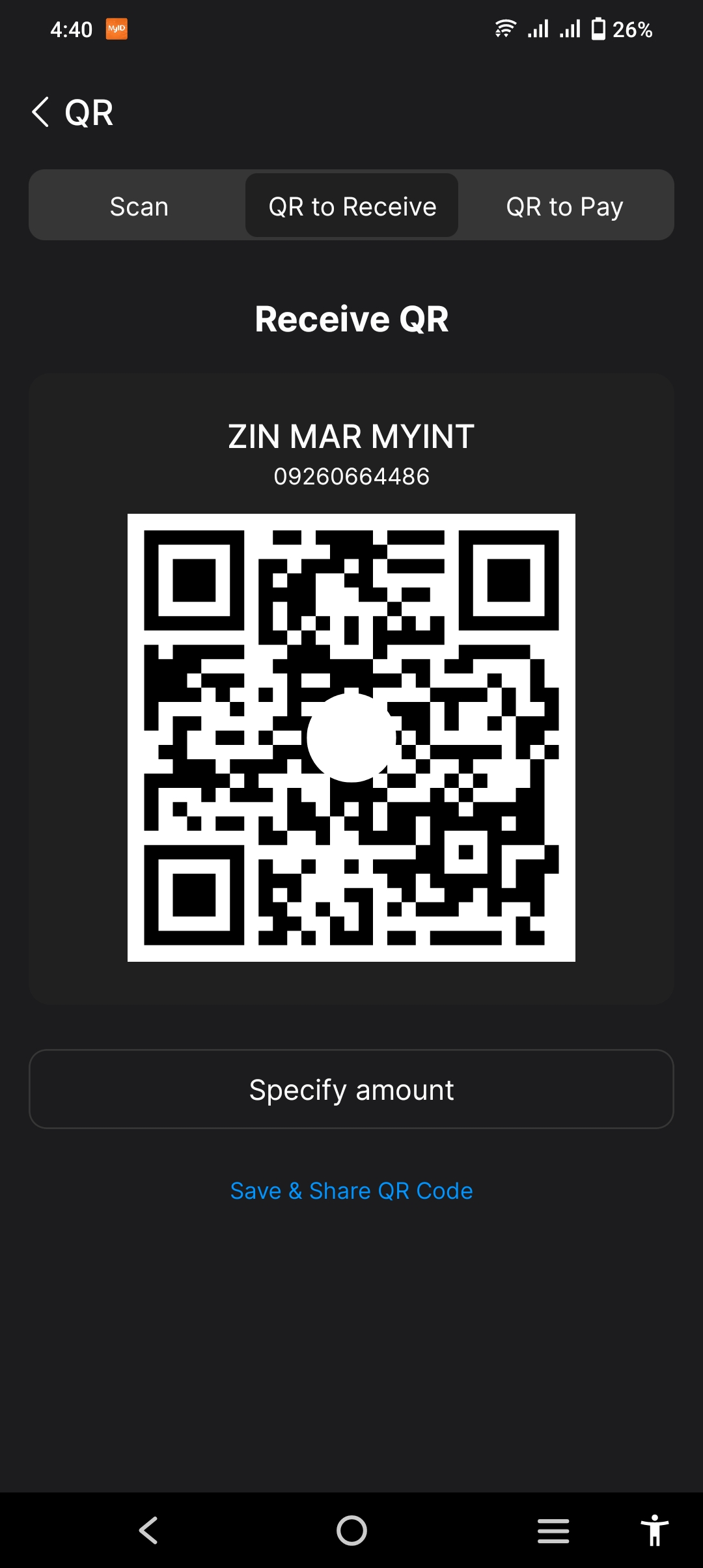This screenshot has width=703, height=1568.
Task: Open the accessibility shortcut button
Action: tap(654, 1530)
